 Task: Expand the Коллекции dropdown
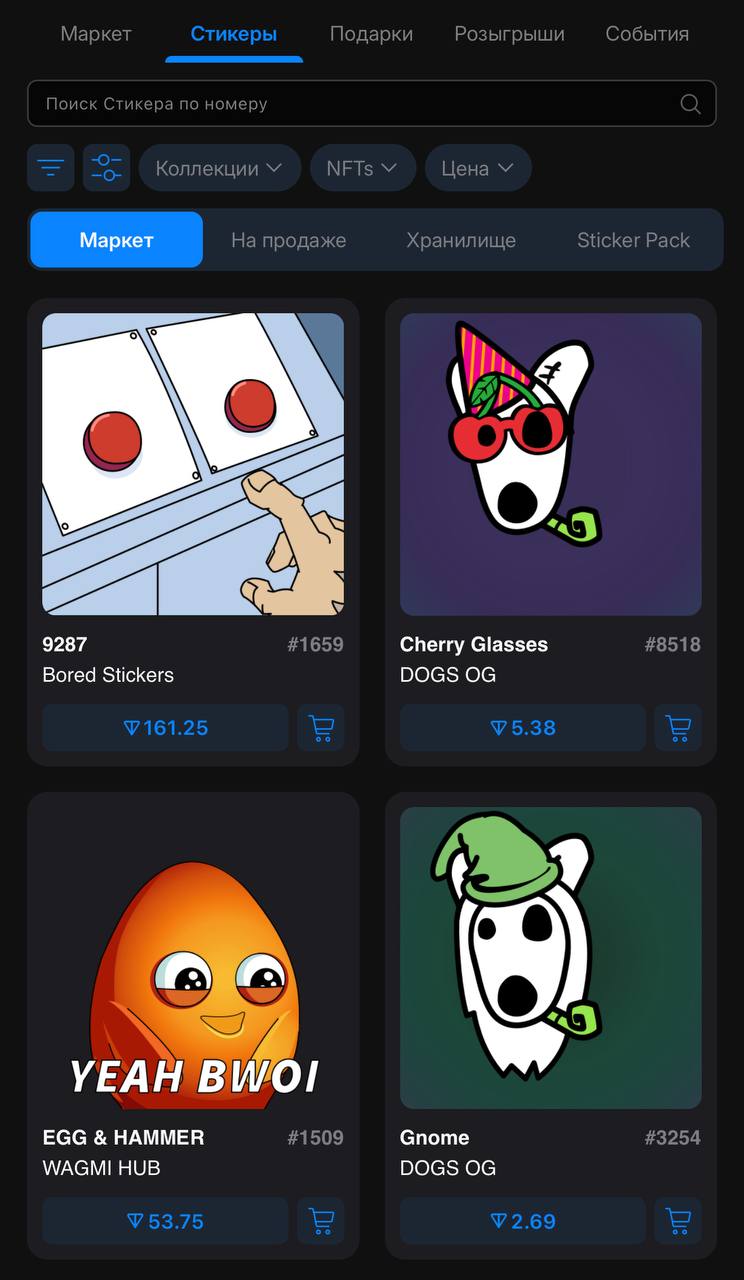(219, 168)
